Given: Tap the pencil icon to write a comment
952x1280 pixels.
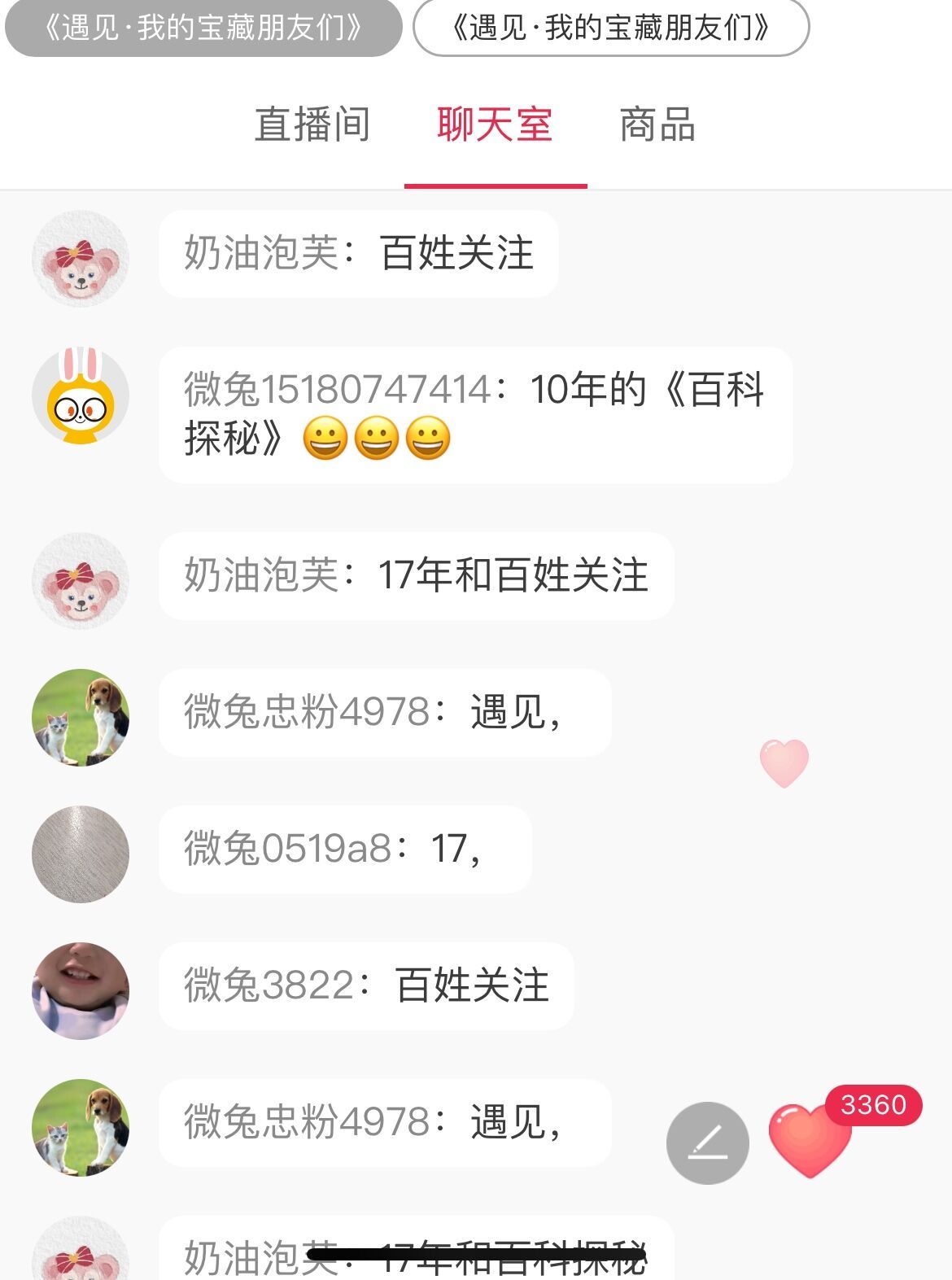Looking at the screenshot, I should pos(707,1142).
